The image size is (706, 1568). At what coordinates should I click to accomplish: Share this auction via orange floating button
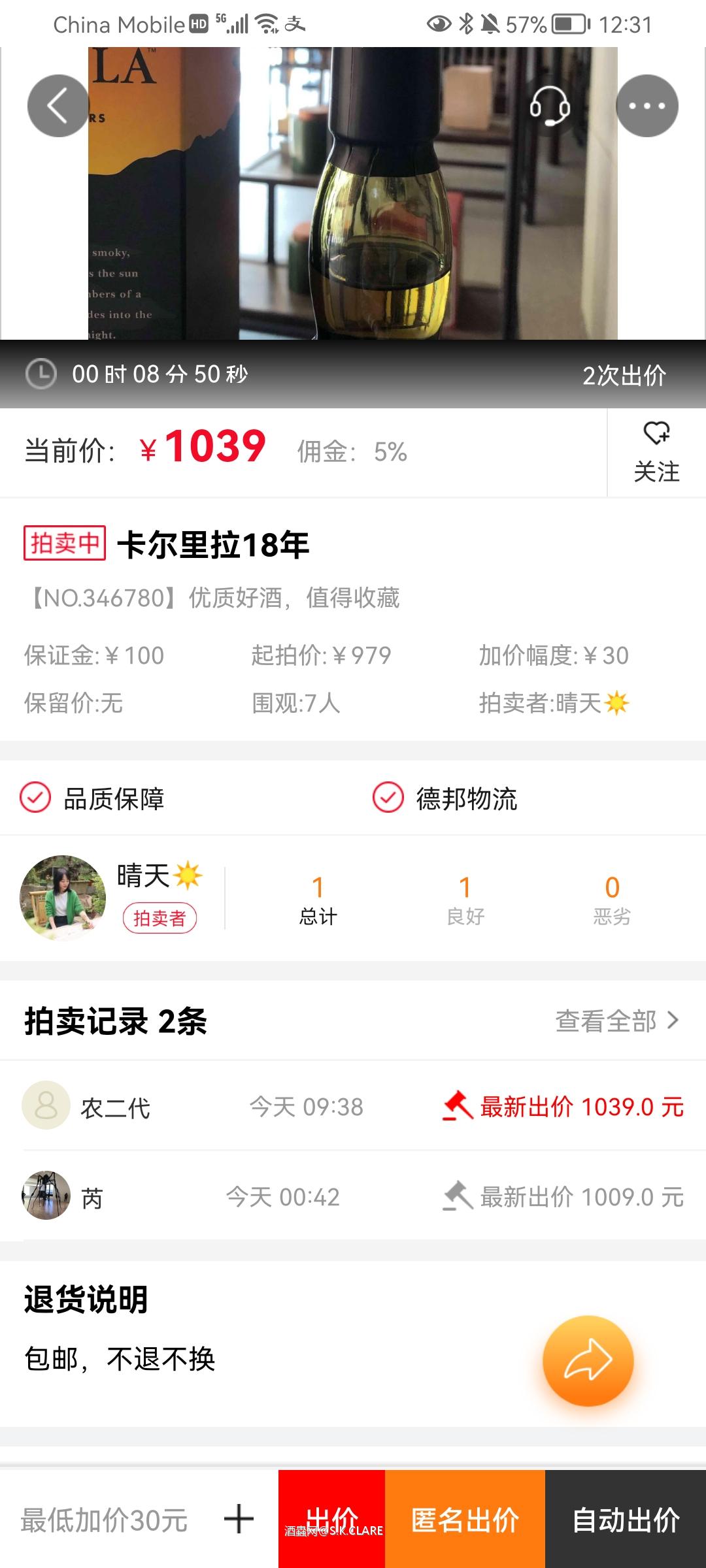pos(588,1360)
